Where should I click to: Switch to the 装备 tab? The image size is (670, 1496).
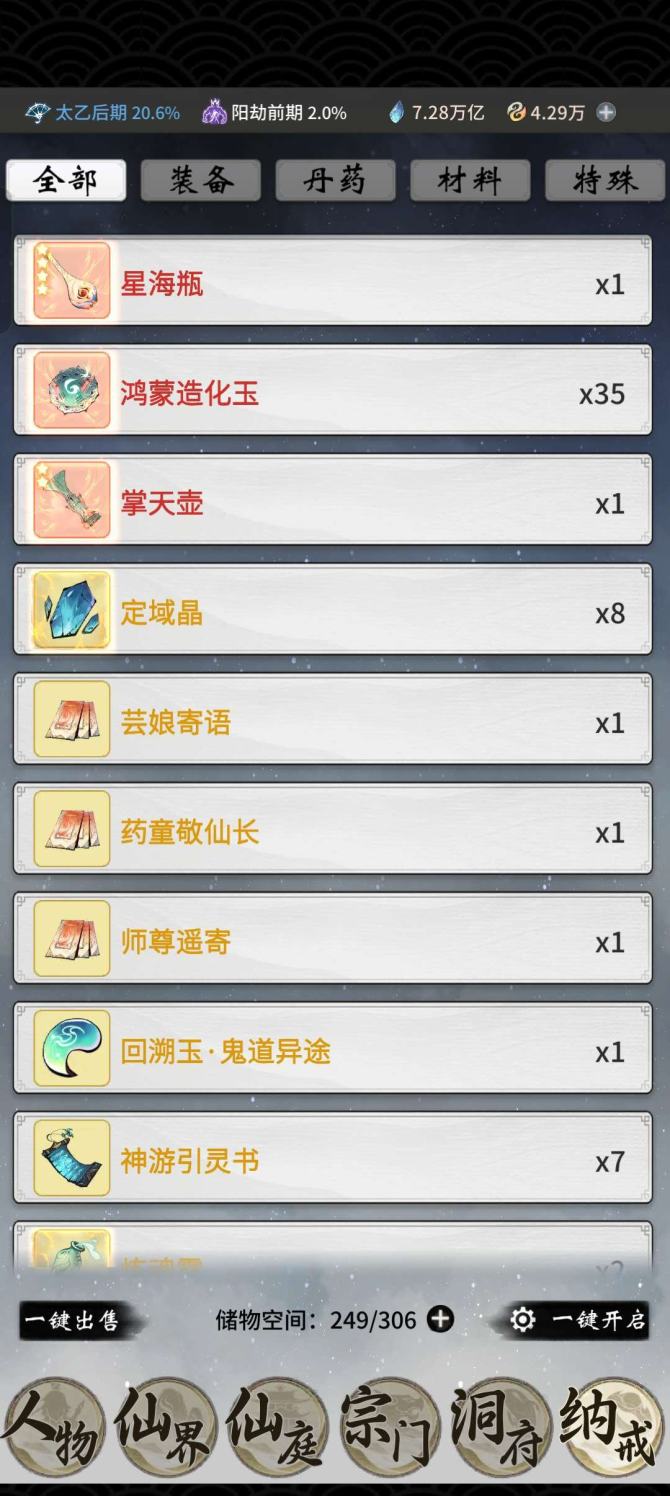click(x=201, y=180)
